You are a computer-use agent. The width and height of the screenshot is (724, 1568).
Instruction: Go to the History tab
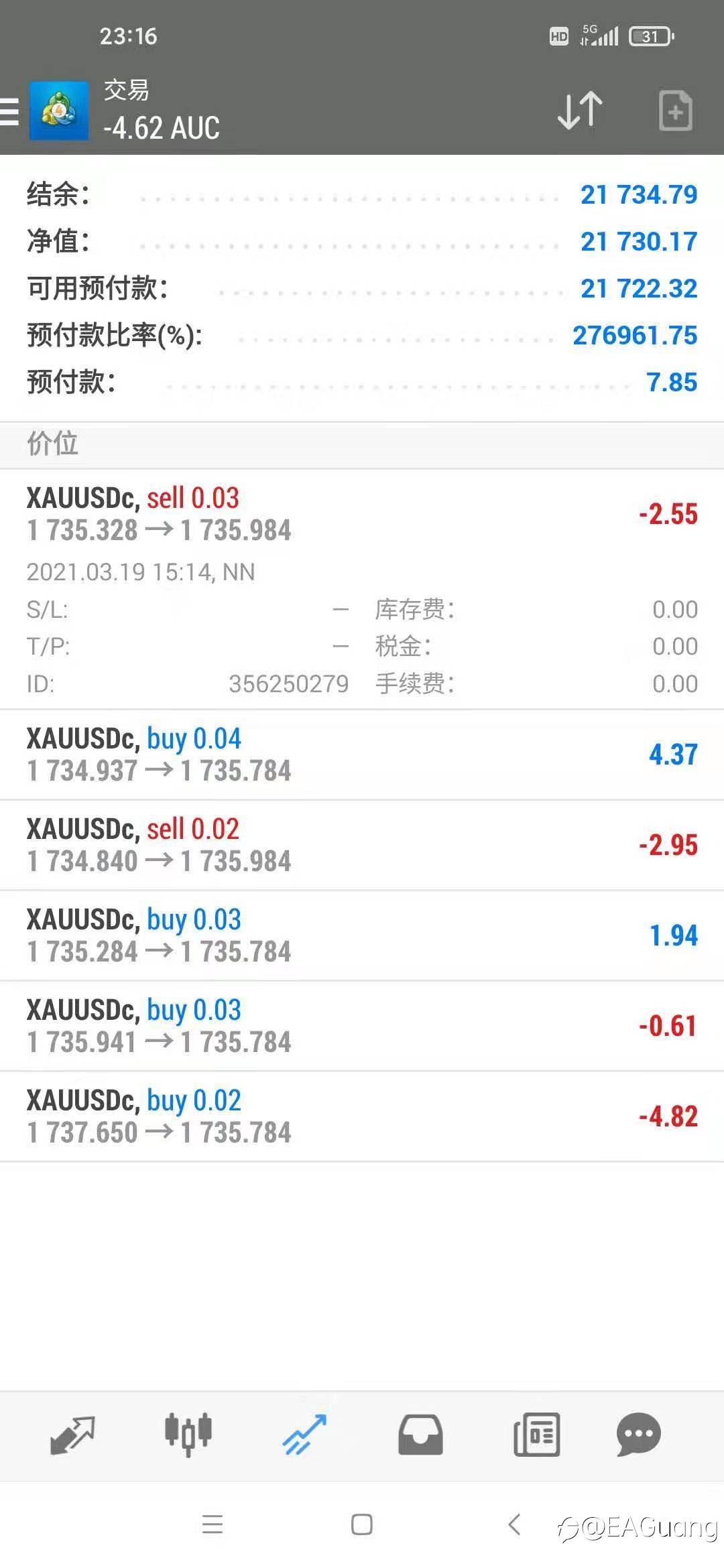pos(420,1435)
